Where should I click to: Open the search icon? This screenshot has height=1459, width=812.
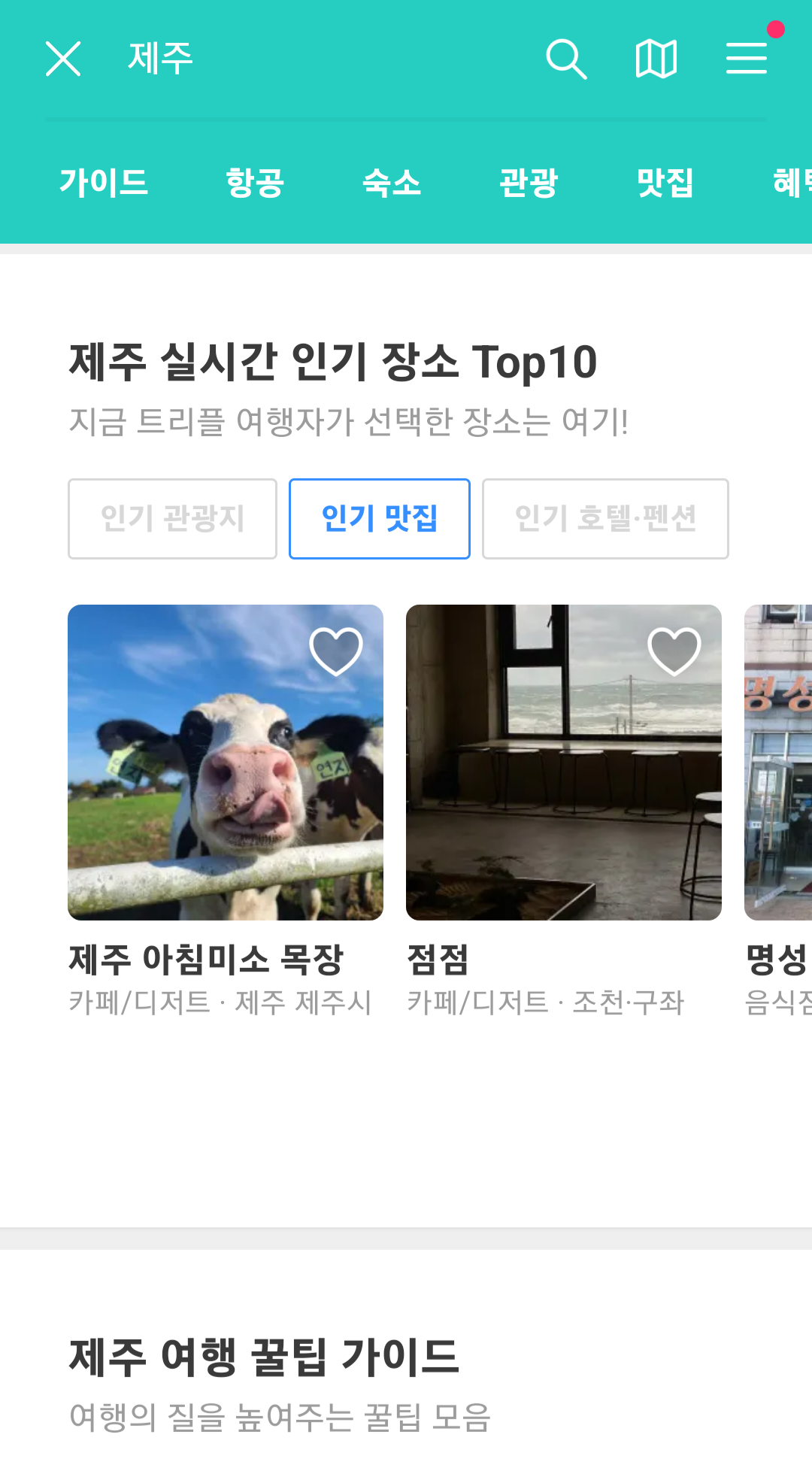pos(568,58)
